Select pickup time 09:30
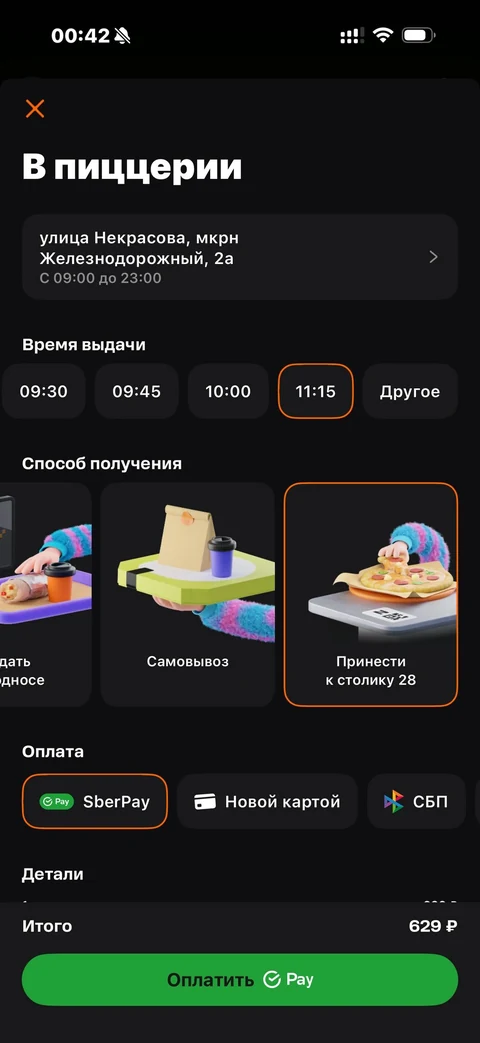 [x=43, y=391]
